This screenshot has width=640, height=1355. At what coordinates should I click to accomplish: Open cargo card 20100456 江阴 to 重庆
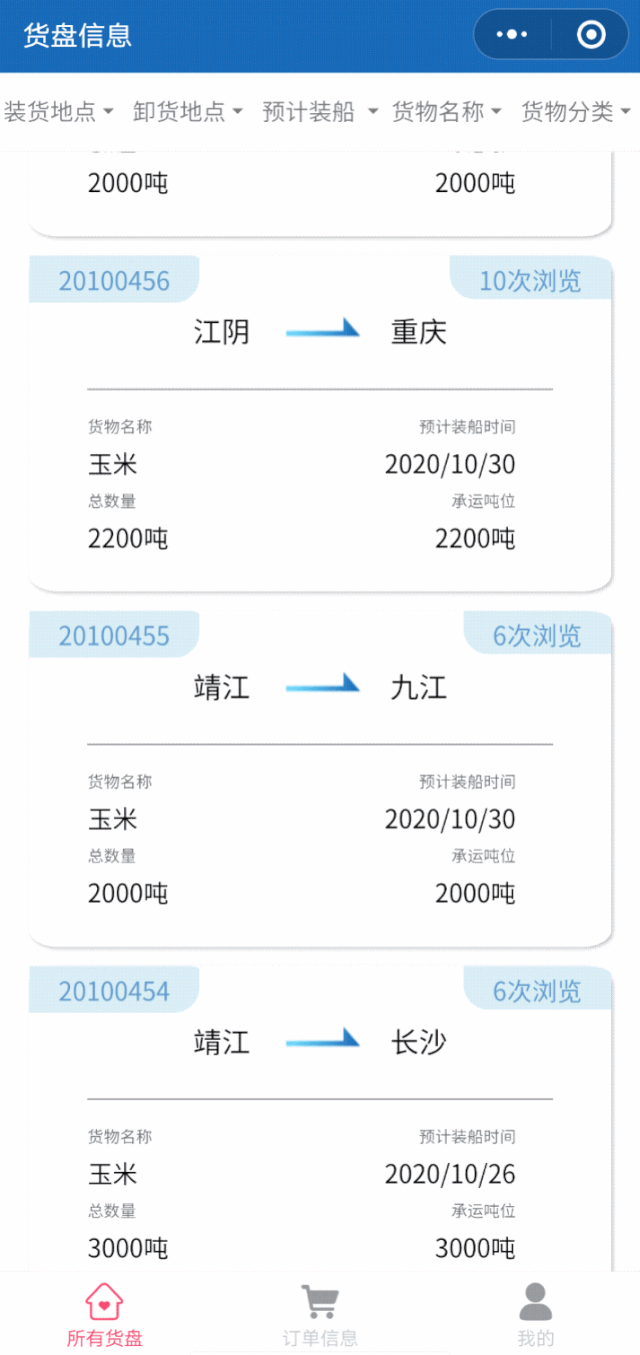(x=320, y=423)
